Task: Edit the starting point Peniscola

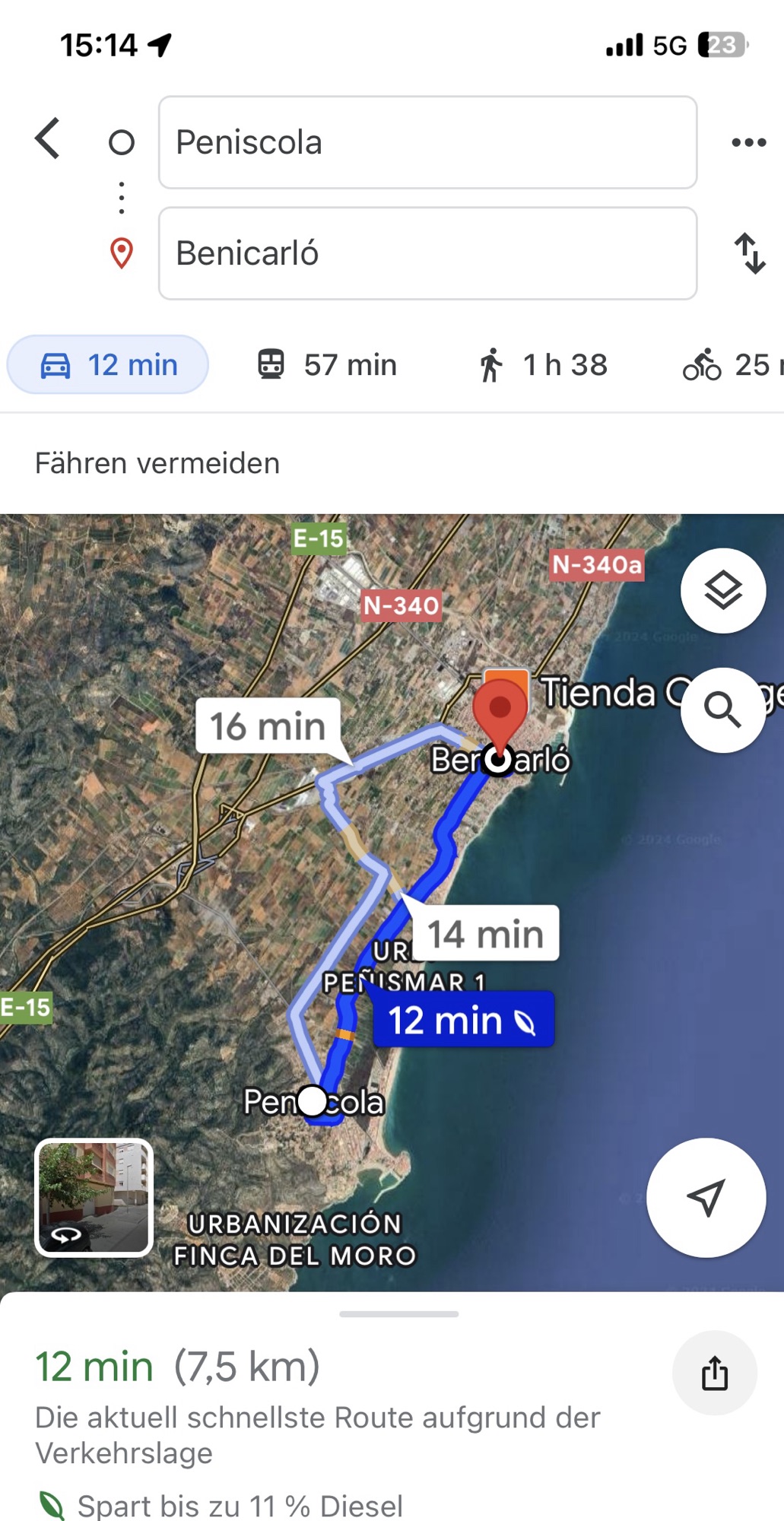Action: click(427, 142)
